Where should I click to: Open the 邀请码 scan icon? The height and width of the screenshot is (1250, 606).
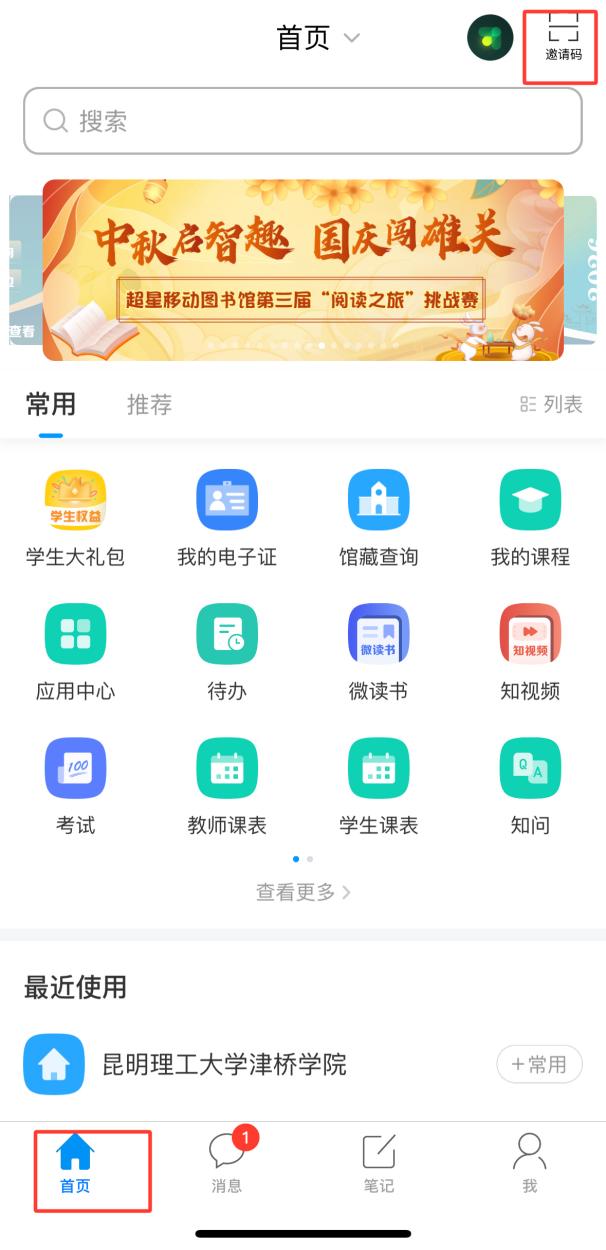563,40
